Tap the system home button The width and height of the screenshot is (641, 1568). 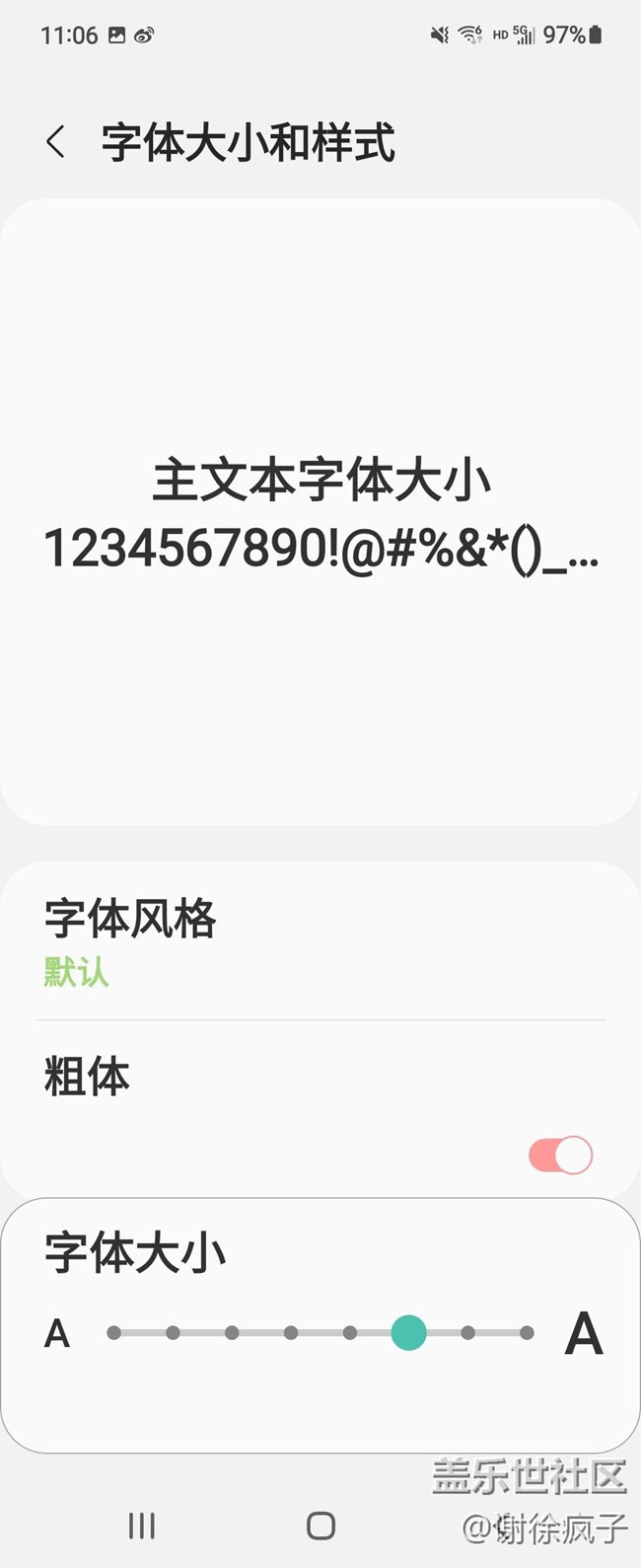point(320,1526)
